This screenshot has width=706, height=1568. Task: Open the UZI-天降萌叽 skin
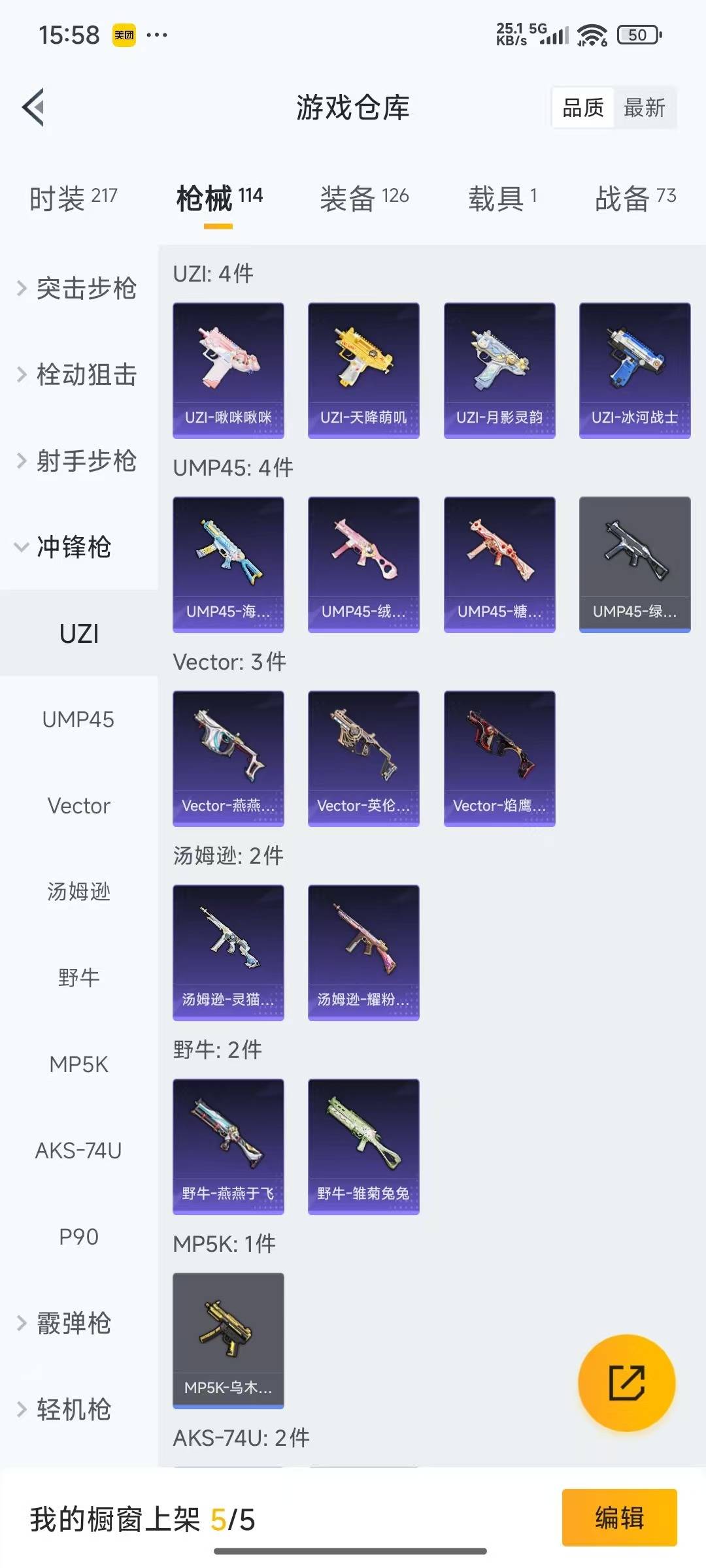click(363, 370)
